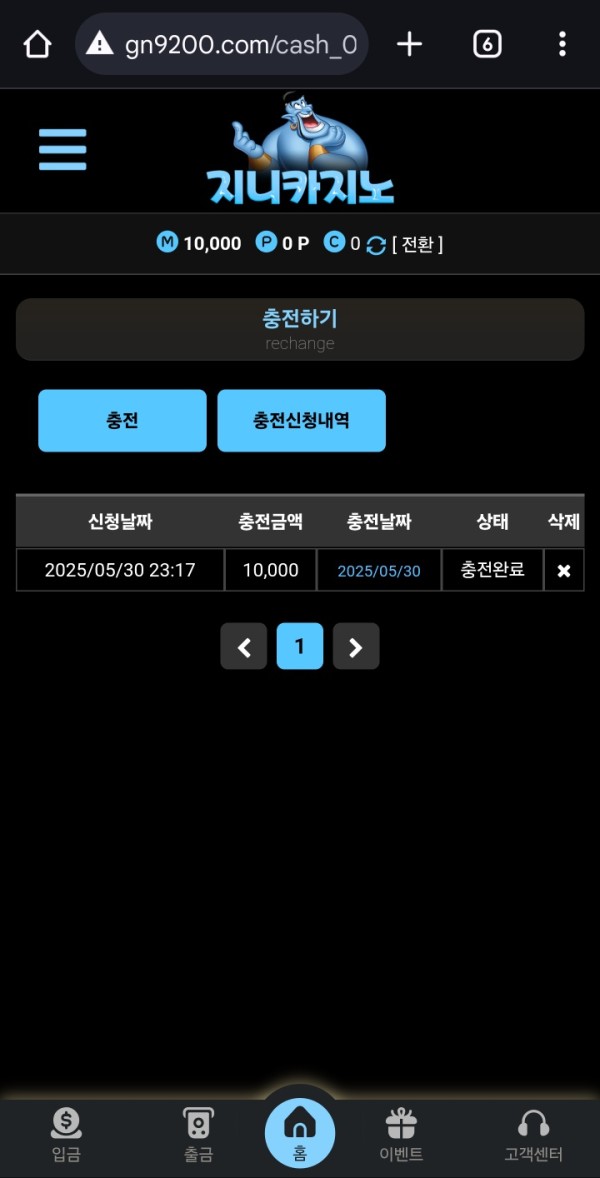Image resolution: width=600 pixels, height=1178 pixels.
Task: Select page 1 in pagination
Action: click(x=299, y=646)
